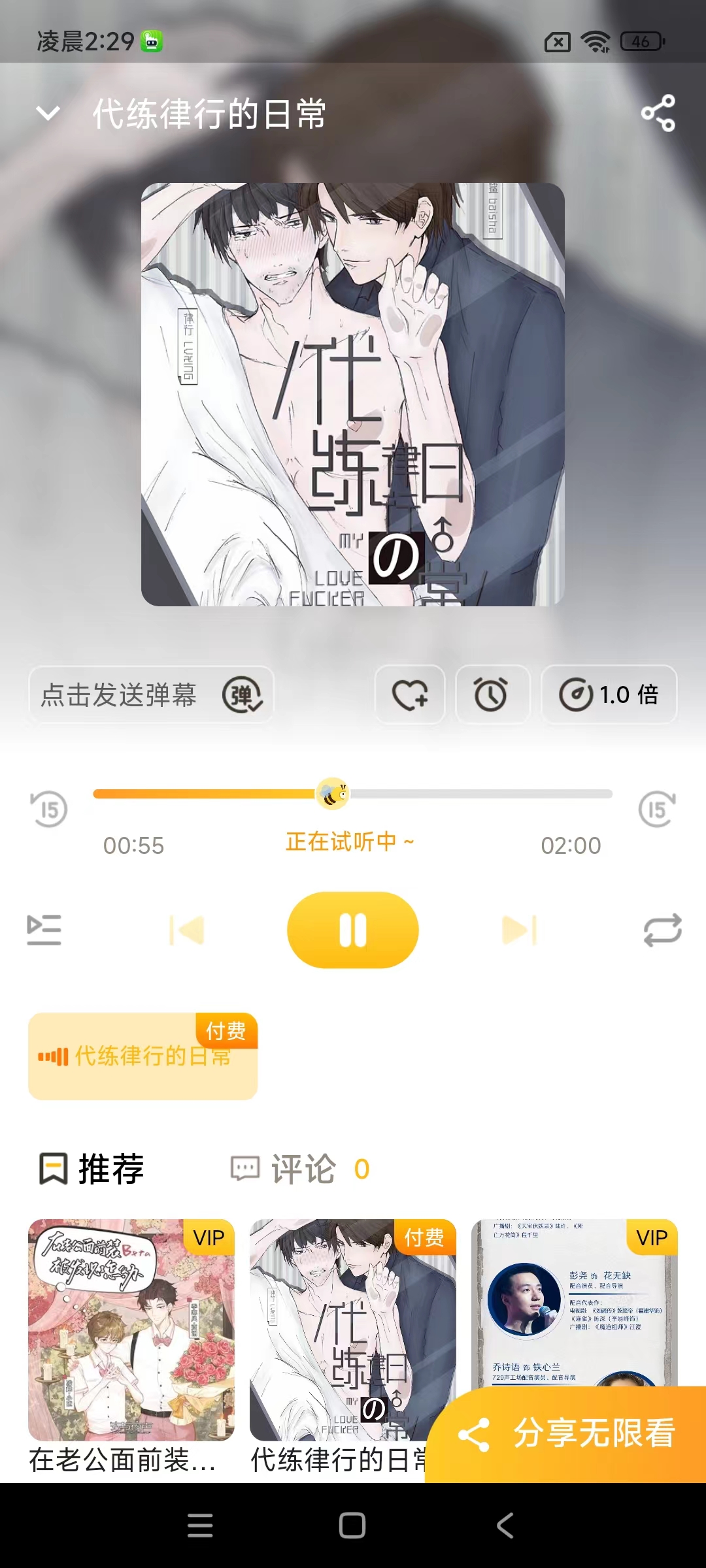
Task: Skip forward 15 seconds
Action: click(x=659, y=808)
